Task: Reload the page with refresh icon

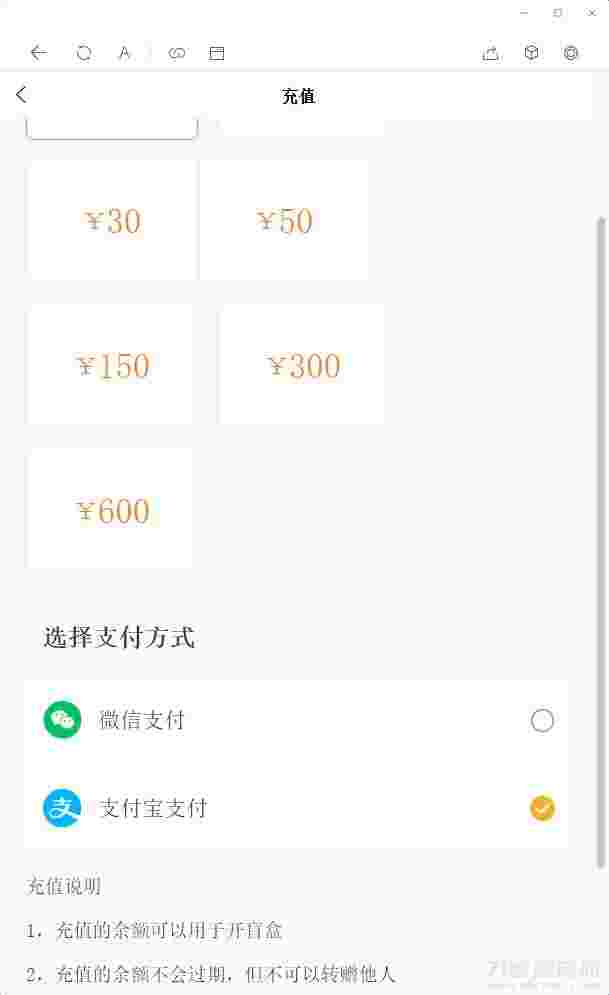Action: [x=84, y=53]
